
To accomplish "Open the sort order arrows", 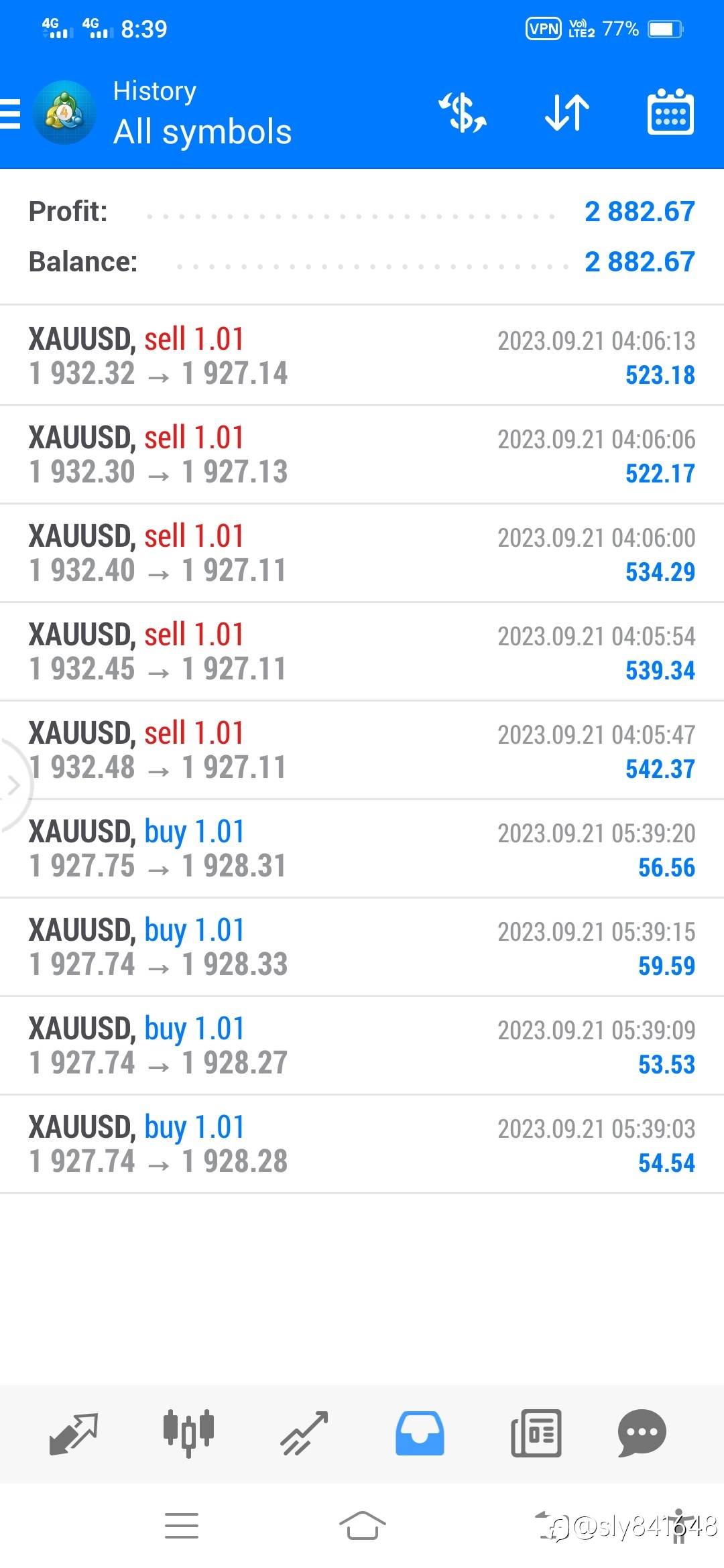I will coord(566,113).
